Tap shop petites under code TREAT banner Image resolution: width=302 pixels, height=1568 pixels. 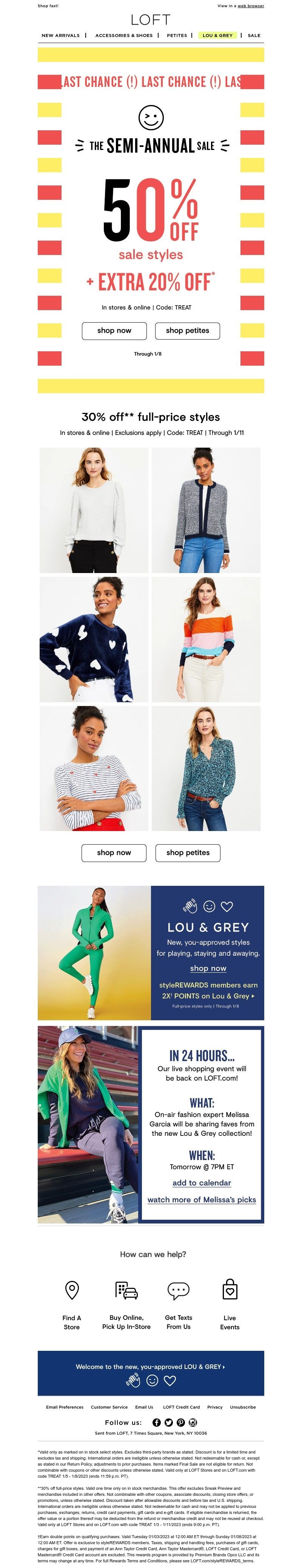[187, 331]
